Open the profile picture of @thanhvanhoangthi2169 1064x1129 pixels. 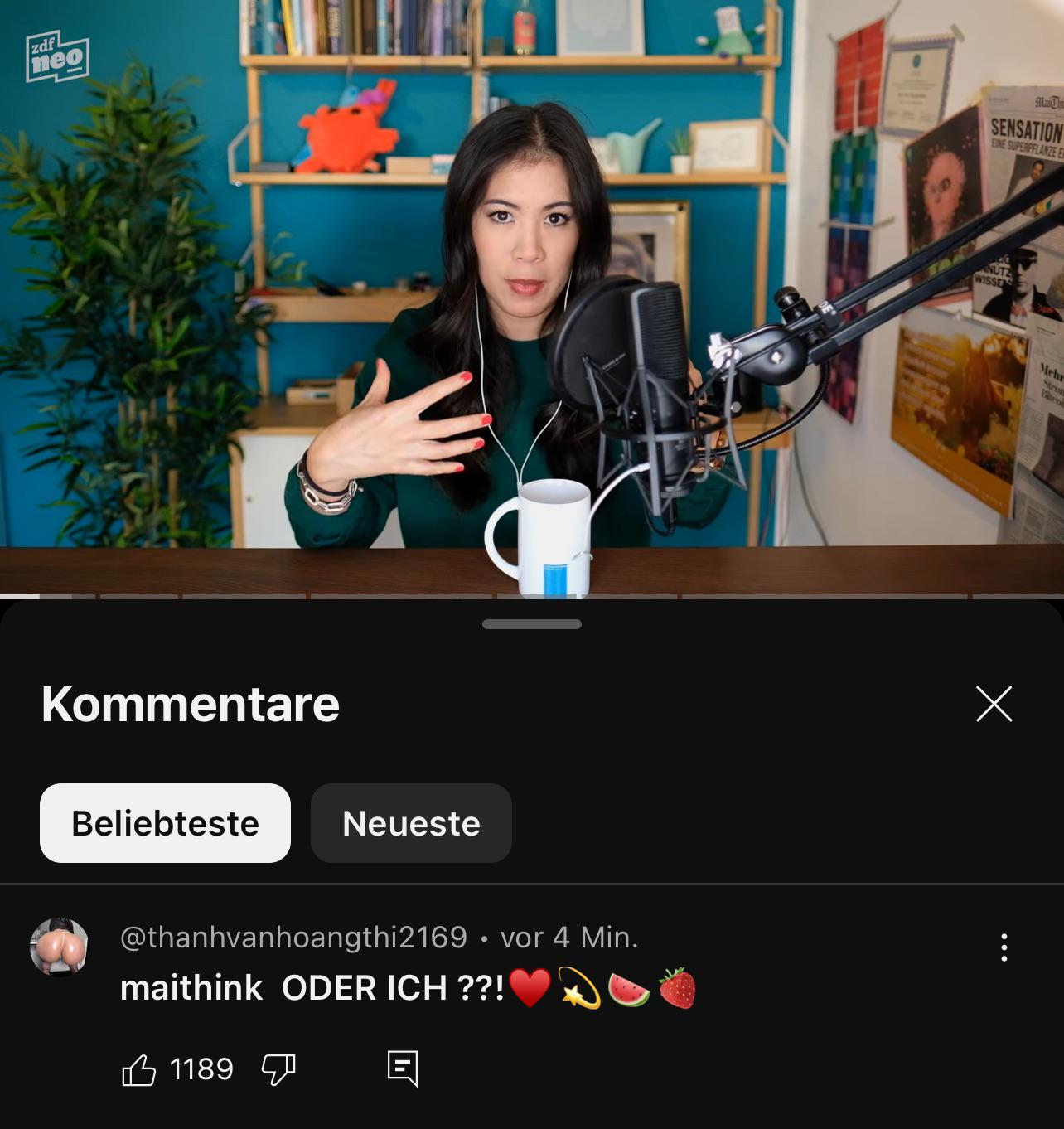point(59,947)
